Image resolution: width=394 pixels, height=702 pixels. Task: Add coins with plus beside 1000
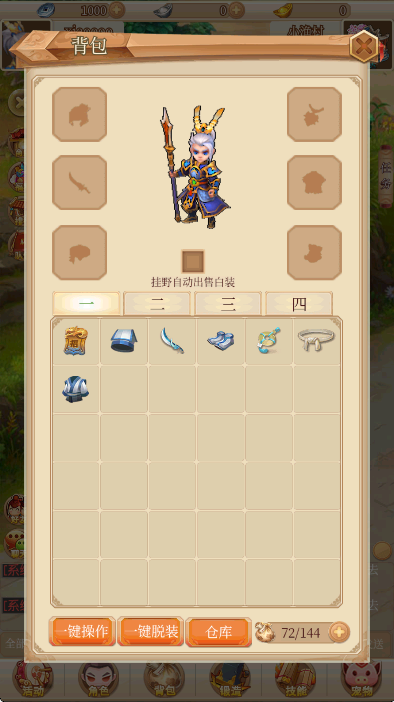click(x=116, y=9)
